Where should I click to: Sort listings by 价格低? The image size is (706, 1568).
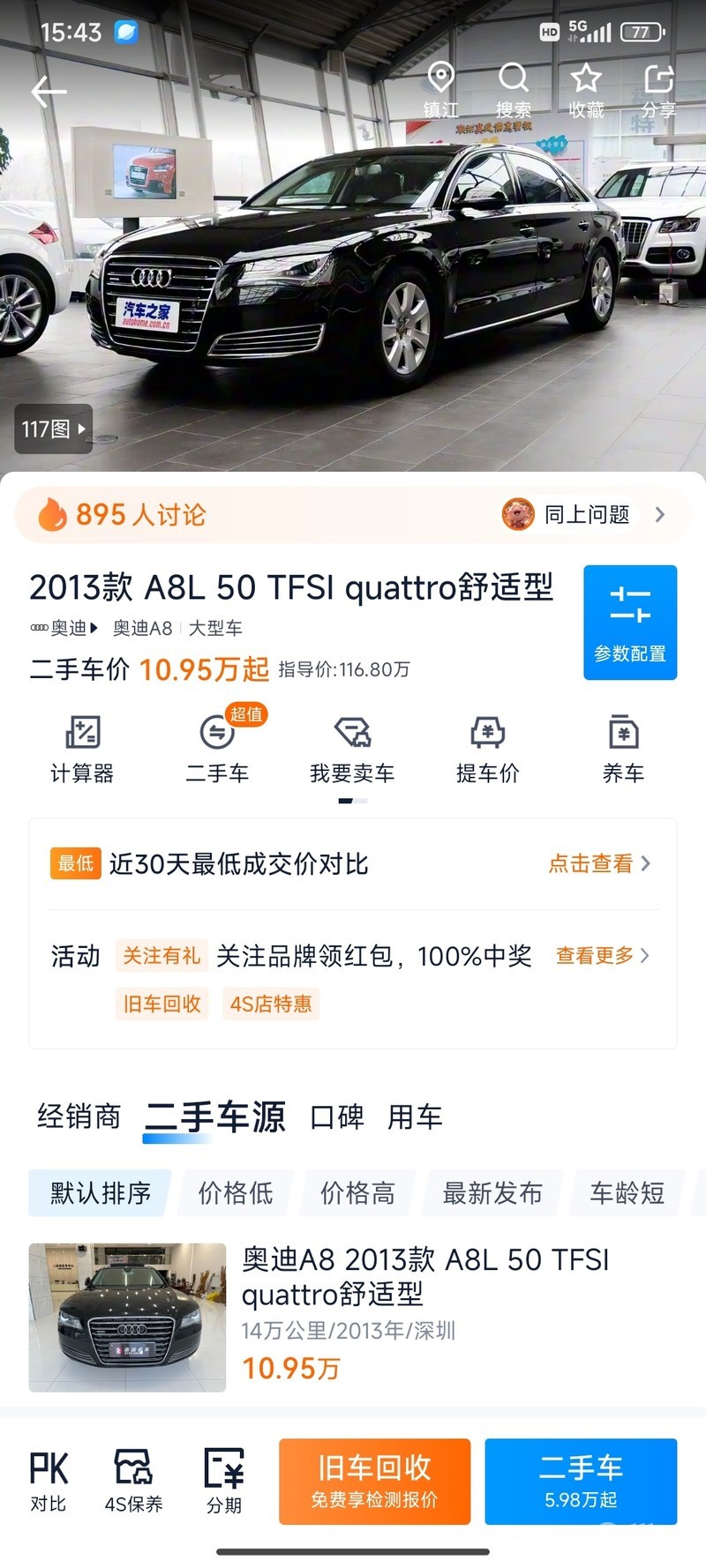236,1193
